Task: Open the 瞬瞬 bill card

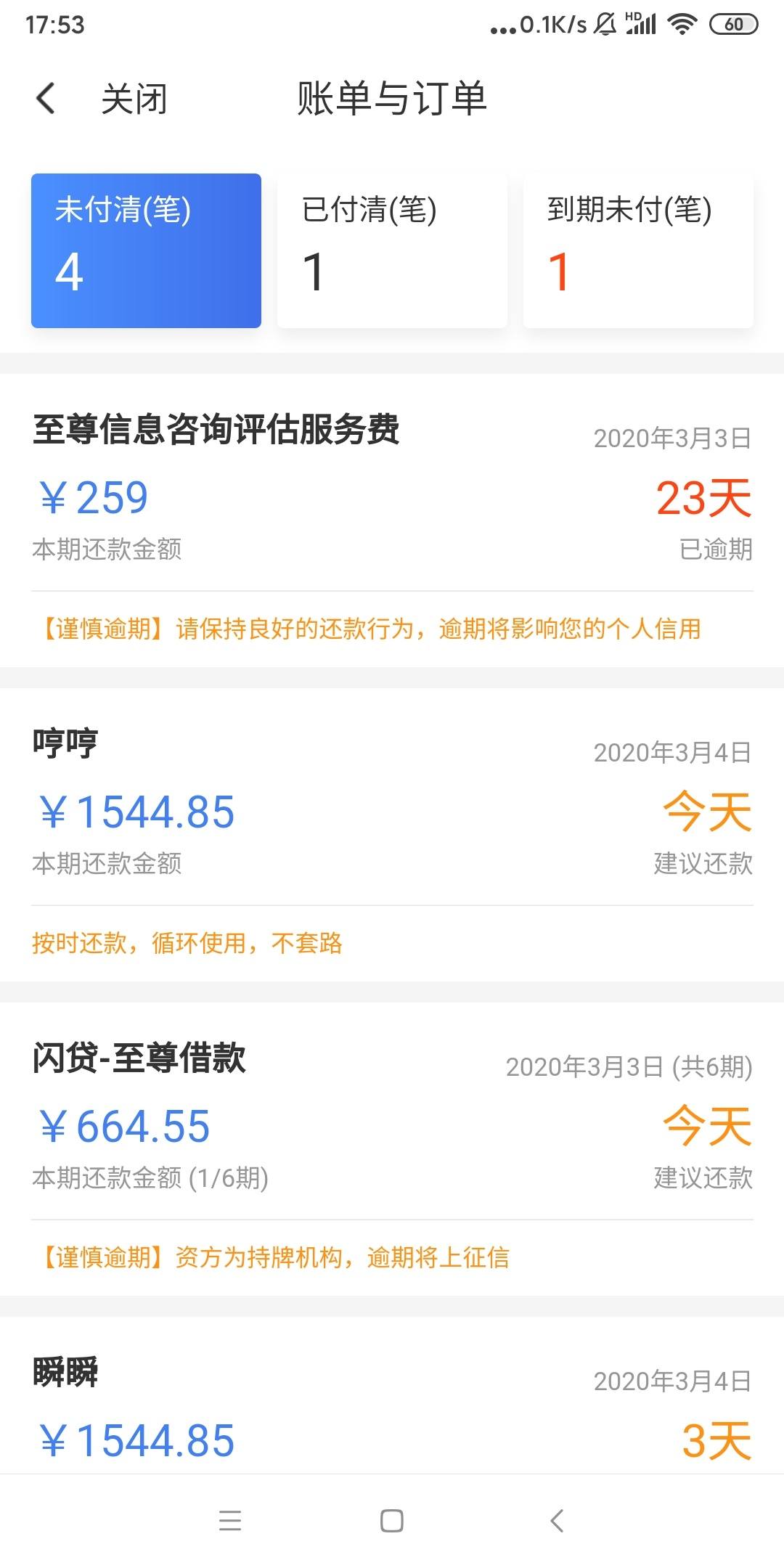Action: (392, 1395)
